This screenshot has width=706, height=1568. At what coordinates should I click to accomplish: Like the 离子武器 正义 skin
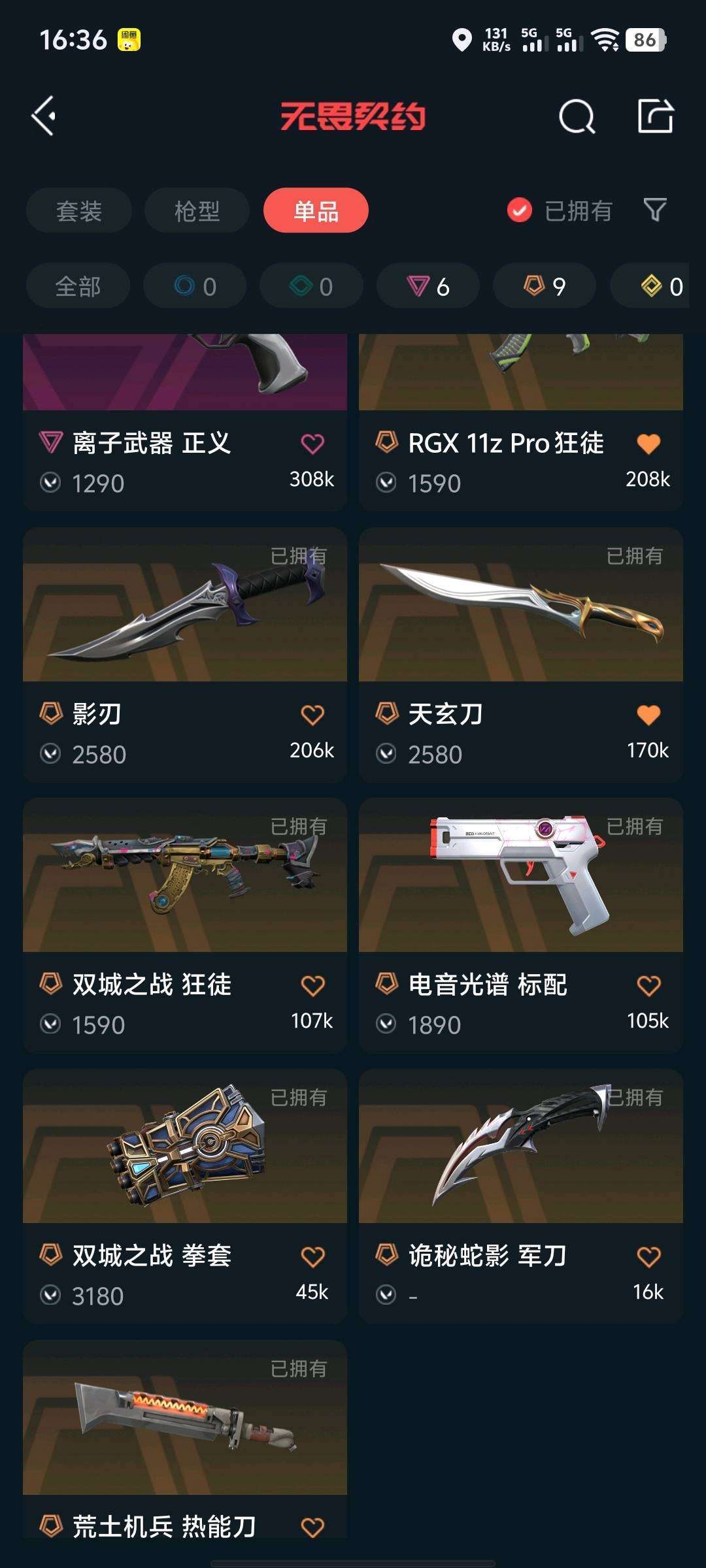(312, 444)
